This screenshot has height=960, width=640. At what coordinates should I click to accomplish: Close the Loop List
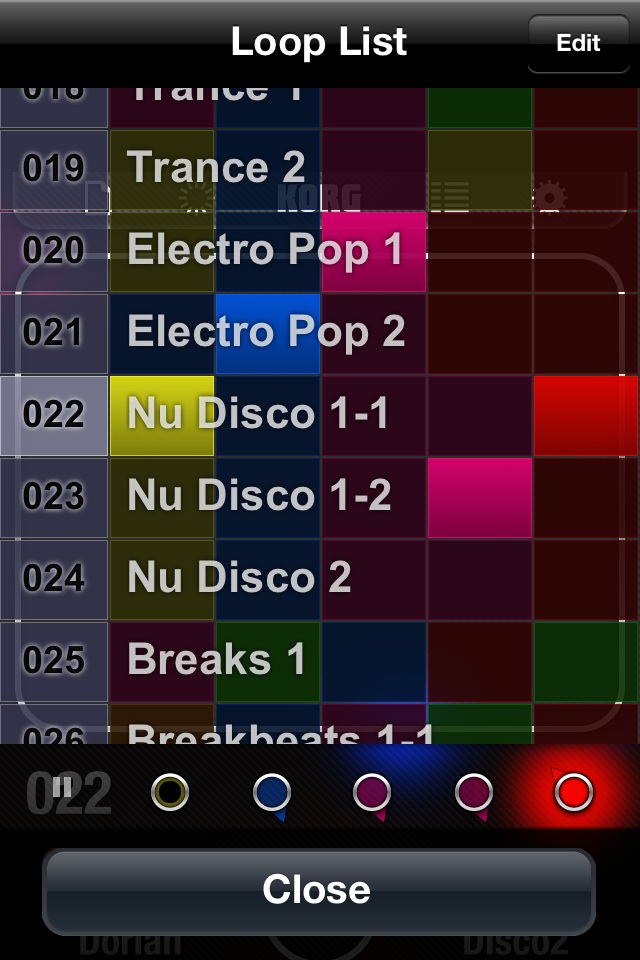pos(318,890)
